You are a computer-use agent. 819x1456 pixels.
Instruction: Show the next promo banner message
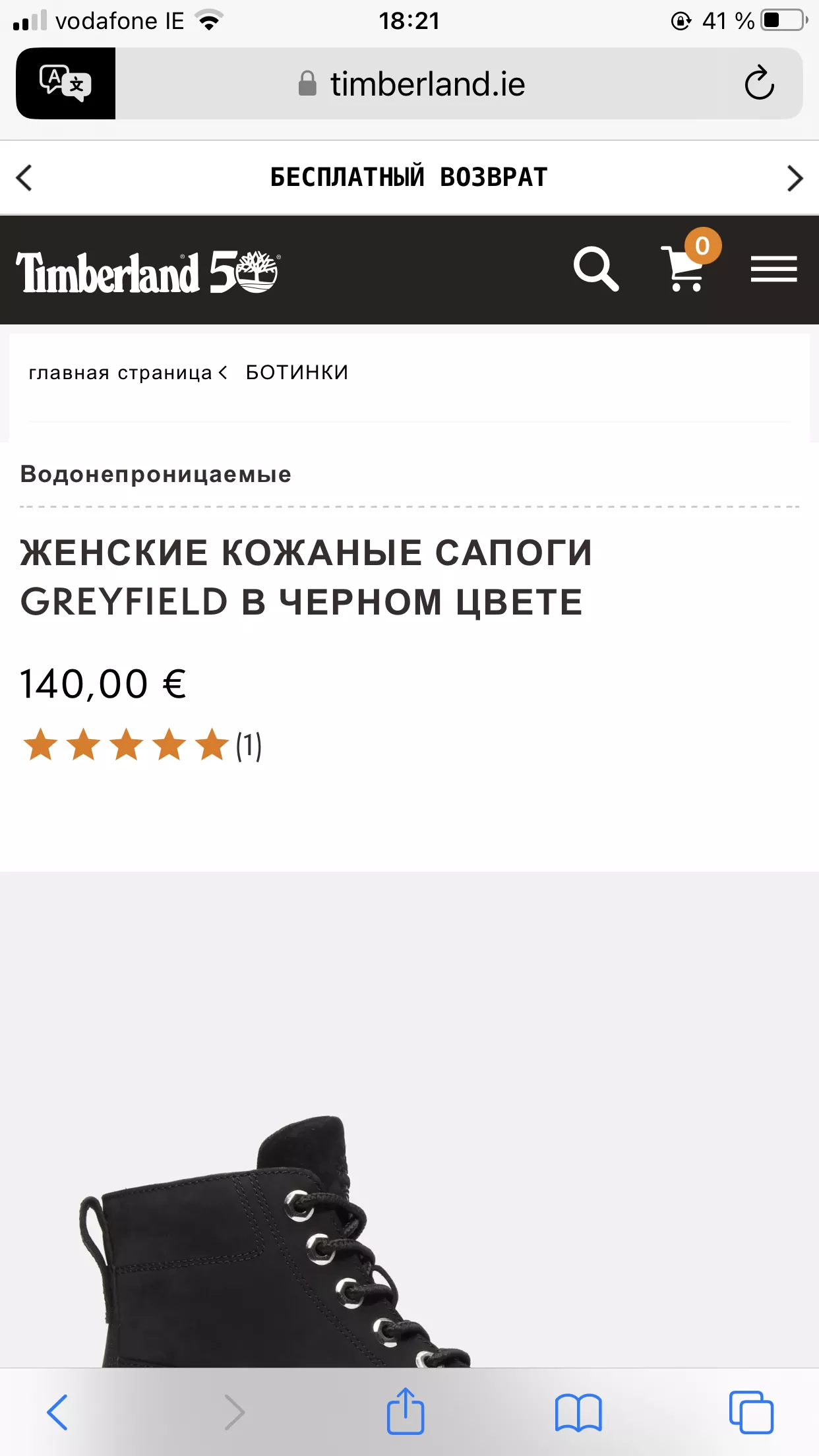pos(795,177)
